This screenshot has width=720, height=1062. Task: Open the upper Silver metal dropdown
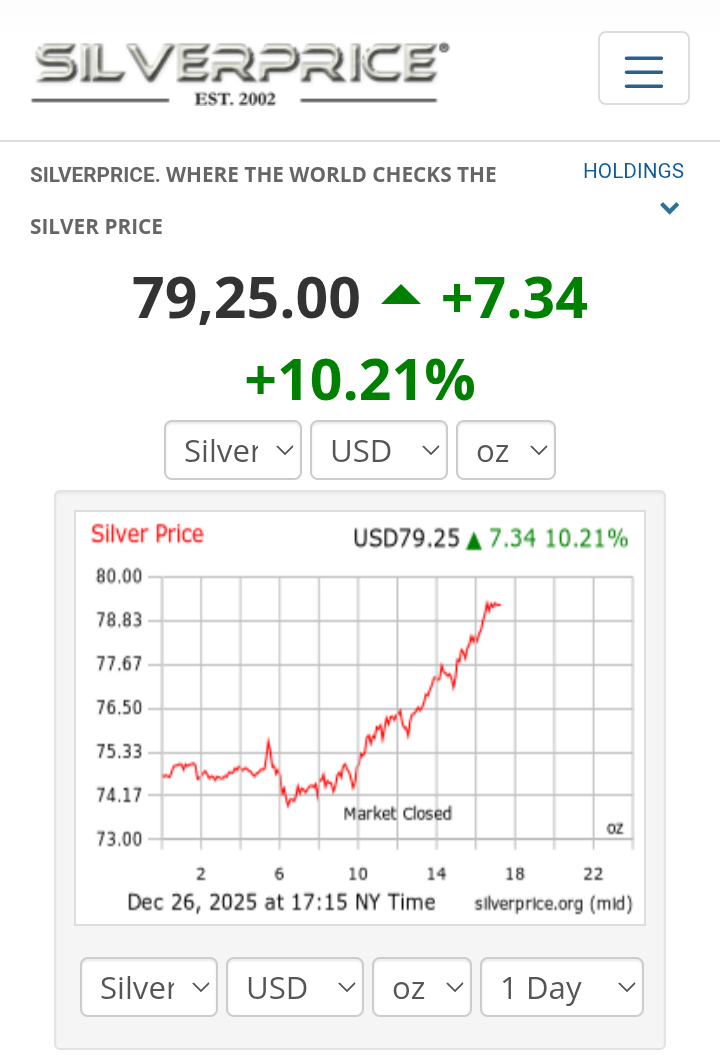(233, 451)
